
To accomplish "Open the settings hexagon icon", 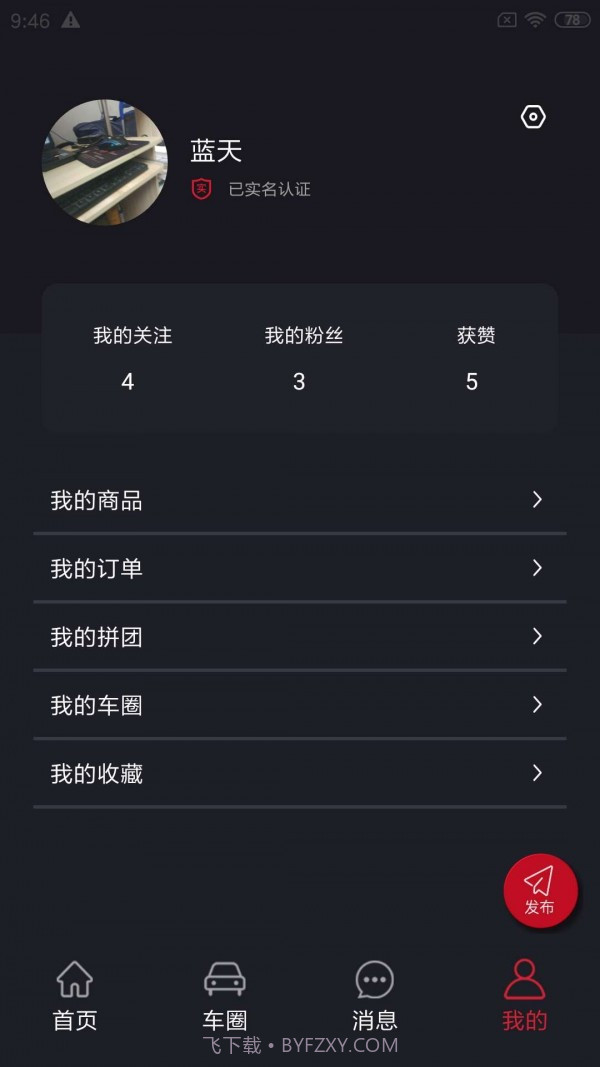I will 534,117.
